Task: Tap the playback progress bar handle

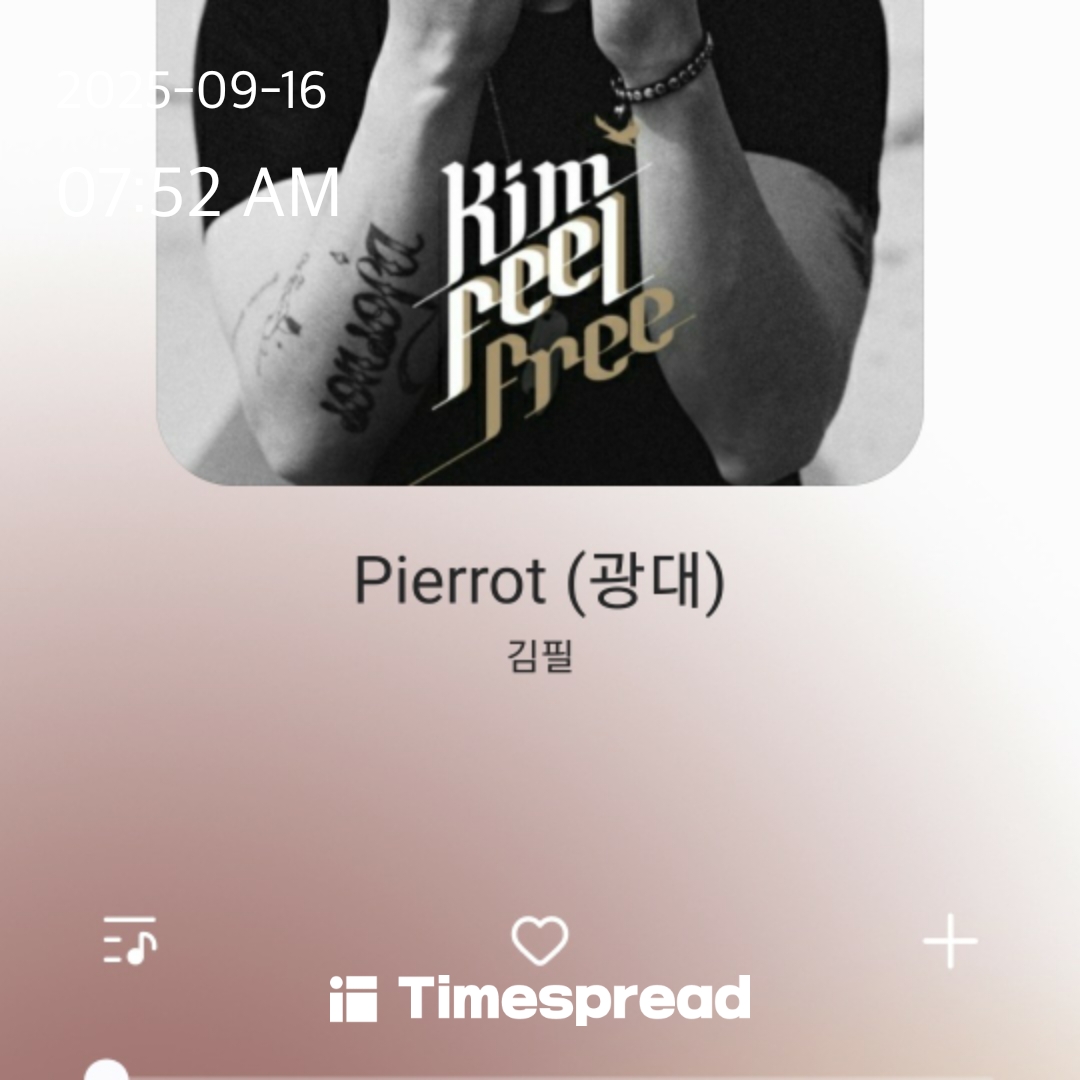Action: tap(106, 1072)
